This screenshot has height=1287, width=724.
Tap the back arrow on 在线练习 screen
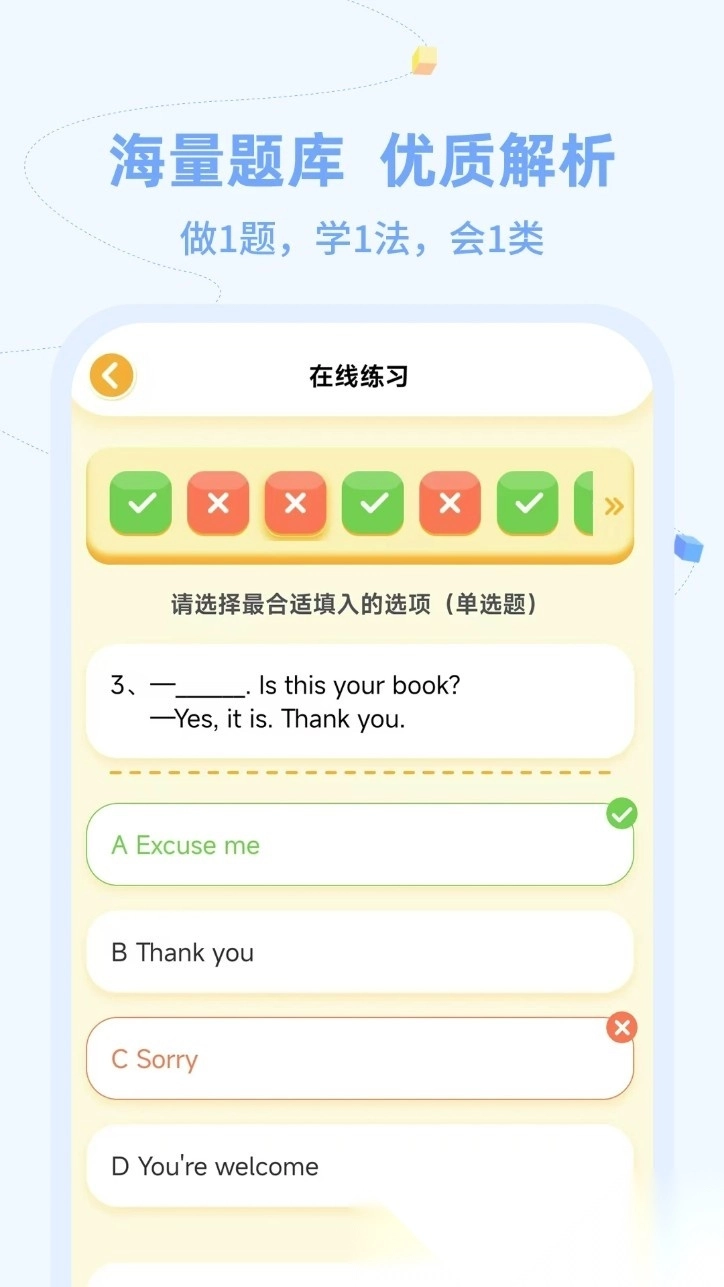tap(110, 375)
